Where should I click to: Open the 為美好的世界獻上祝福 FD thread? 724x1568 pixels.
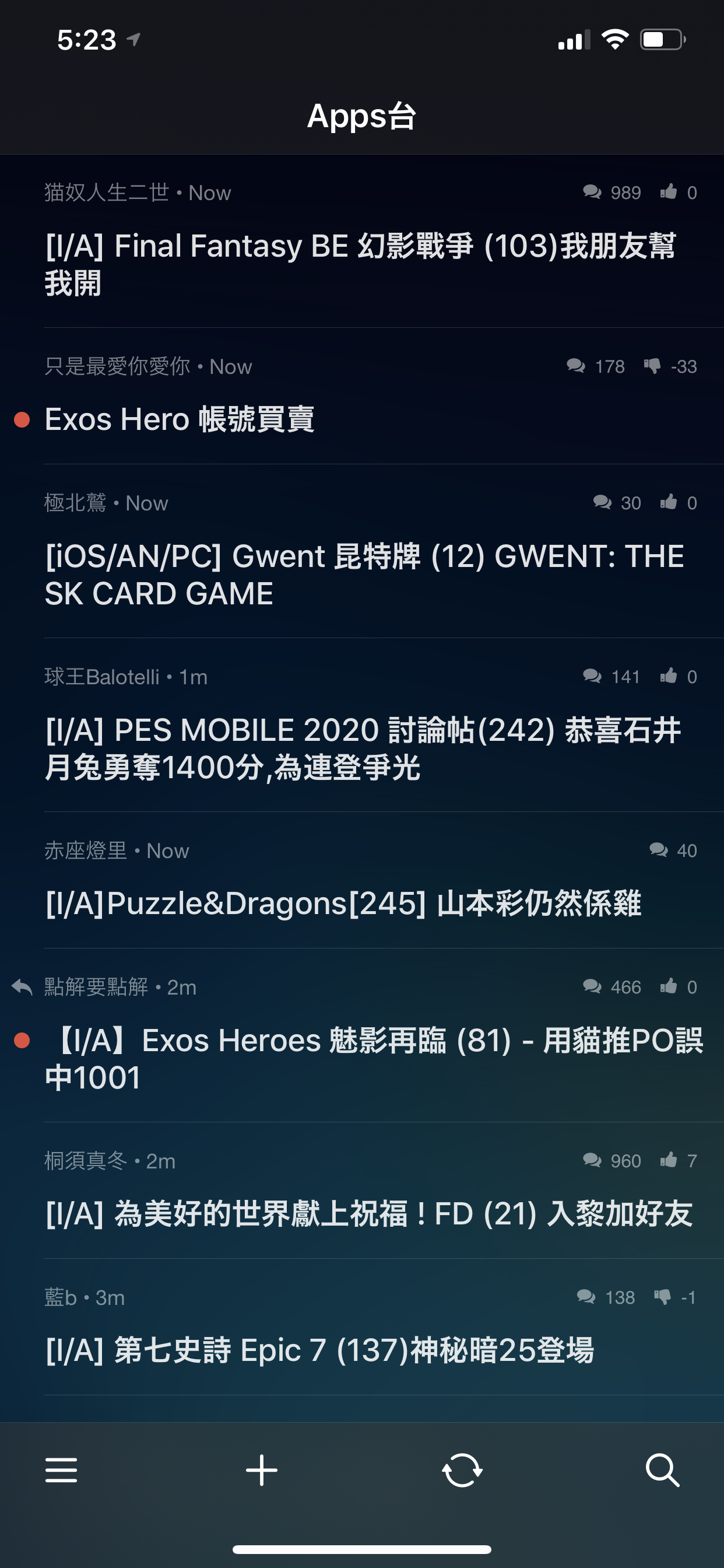pyautogui.click(x=362, y=1191)
